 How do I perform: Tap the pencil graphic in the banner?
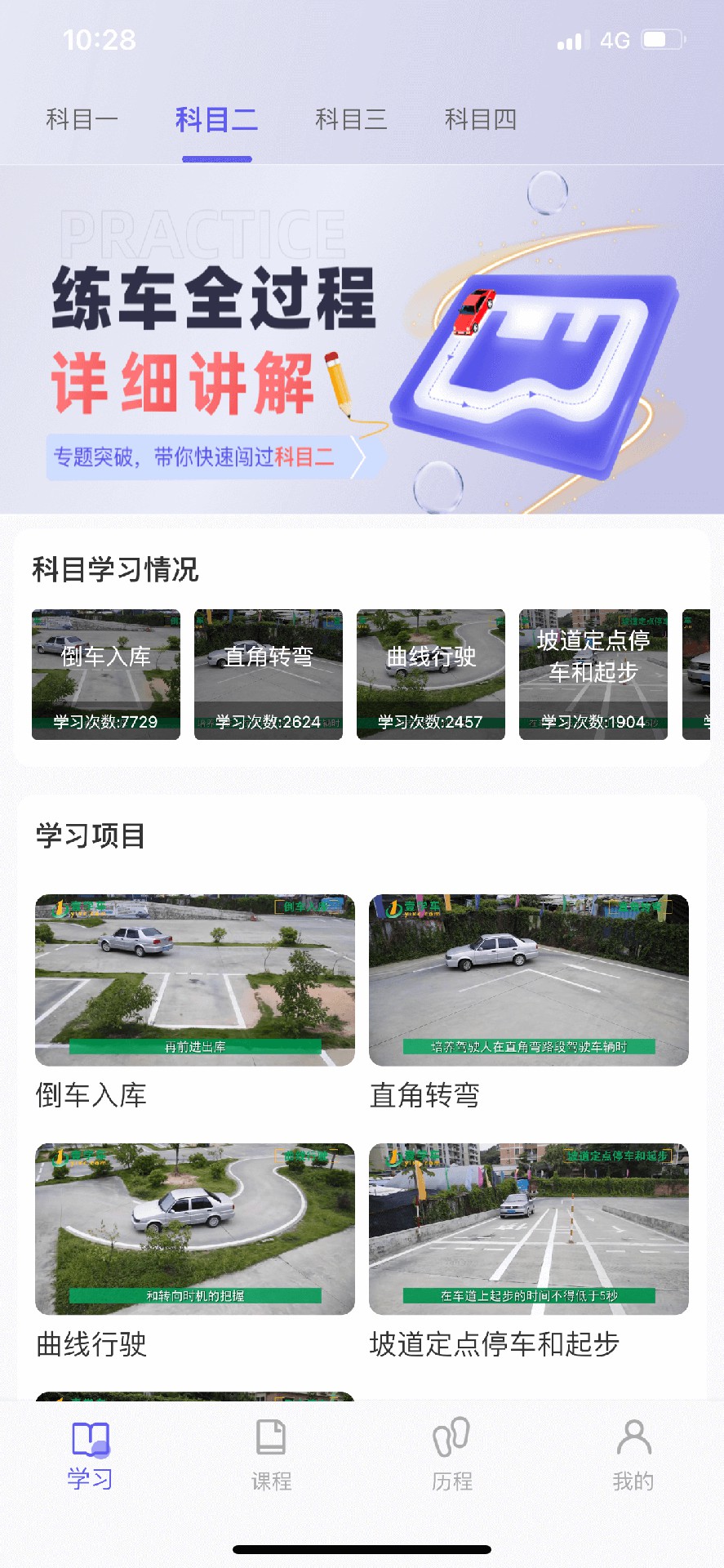336,384
